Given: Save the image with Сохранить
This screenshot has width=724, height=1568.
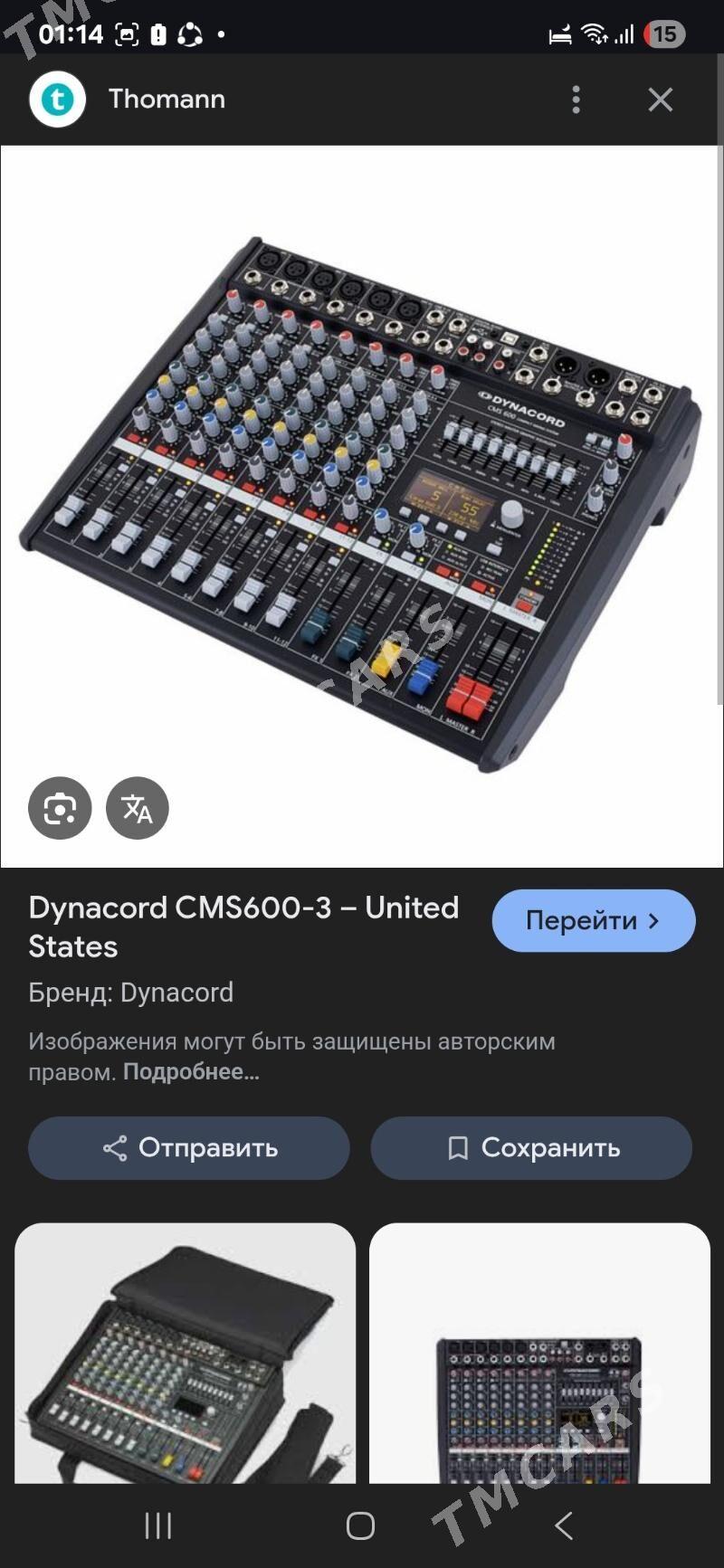Looking at the screenshot, I should 531,1147.
